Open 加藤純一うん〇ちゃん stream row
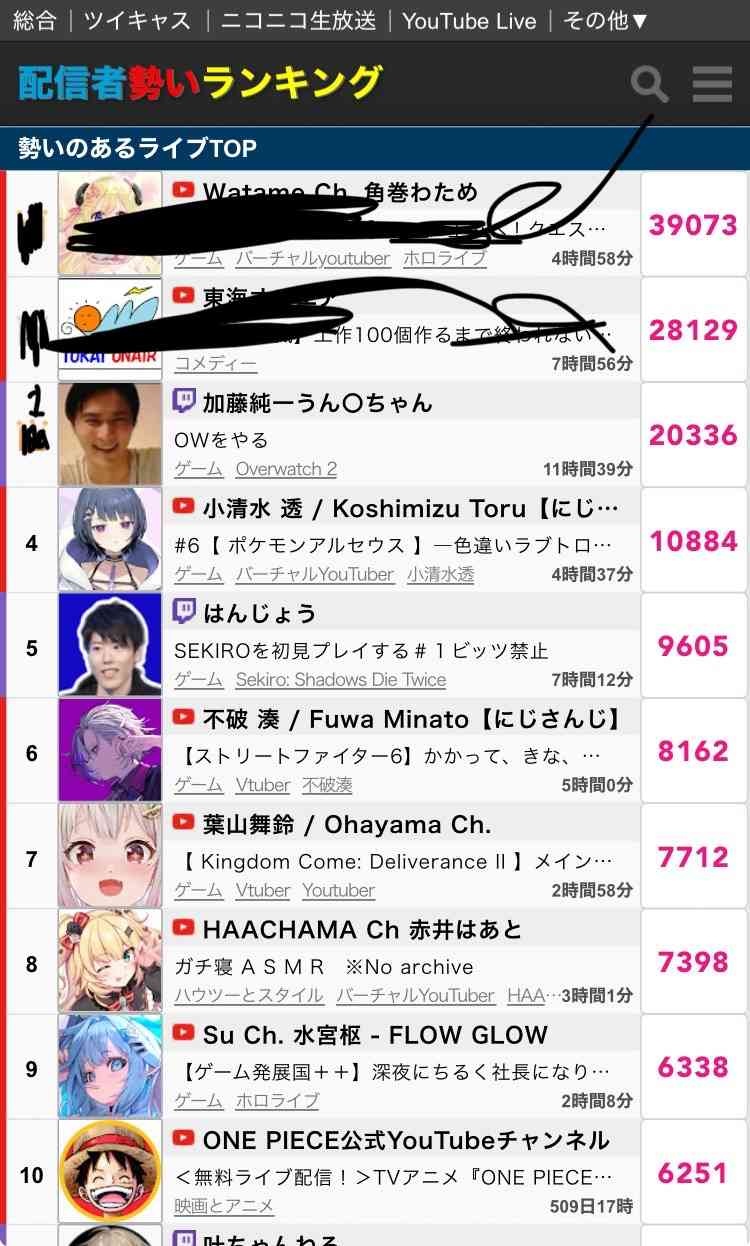 point(317,403)
